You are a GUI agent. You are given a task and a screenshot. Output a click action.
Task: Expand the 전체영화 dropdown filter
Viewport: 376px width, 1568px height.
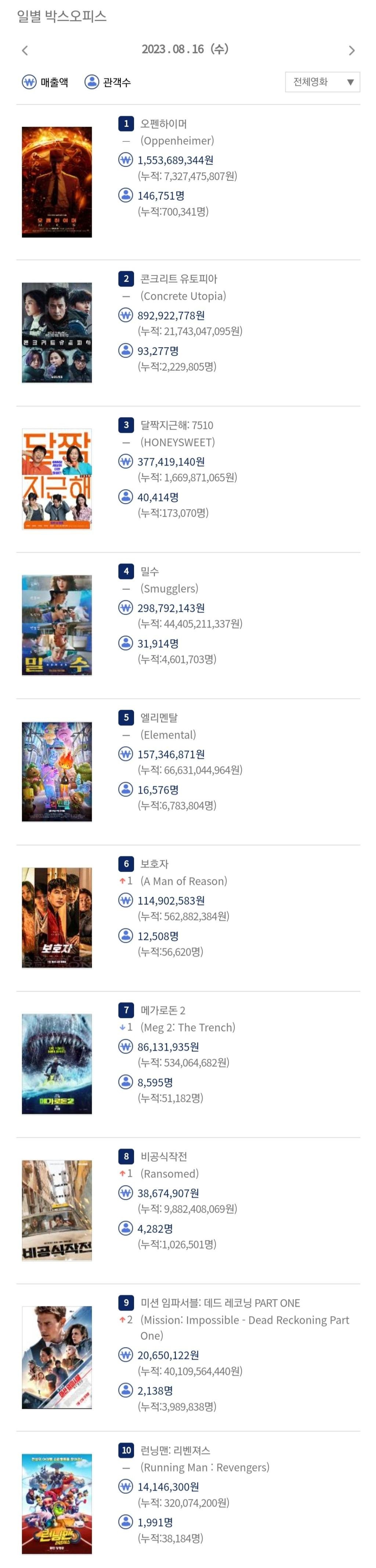pyautogui.click(x=322, y=82)
